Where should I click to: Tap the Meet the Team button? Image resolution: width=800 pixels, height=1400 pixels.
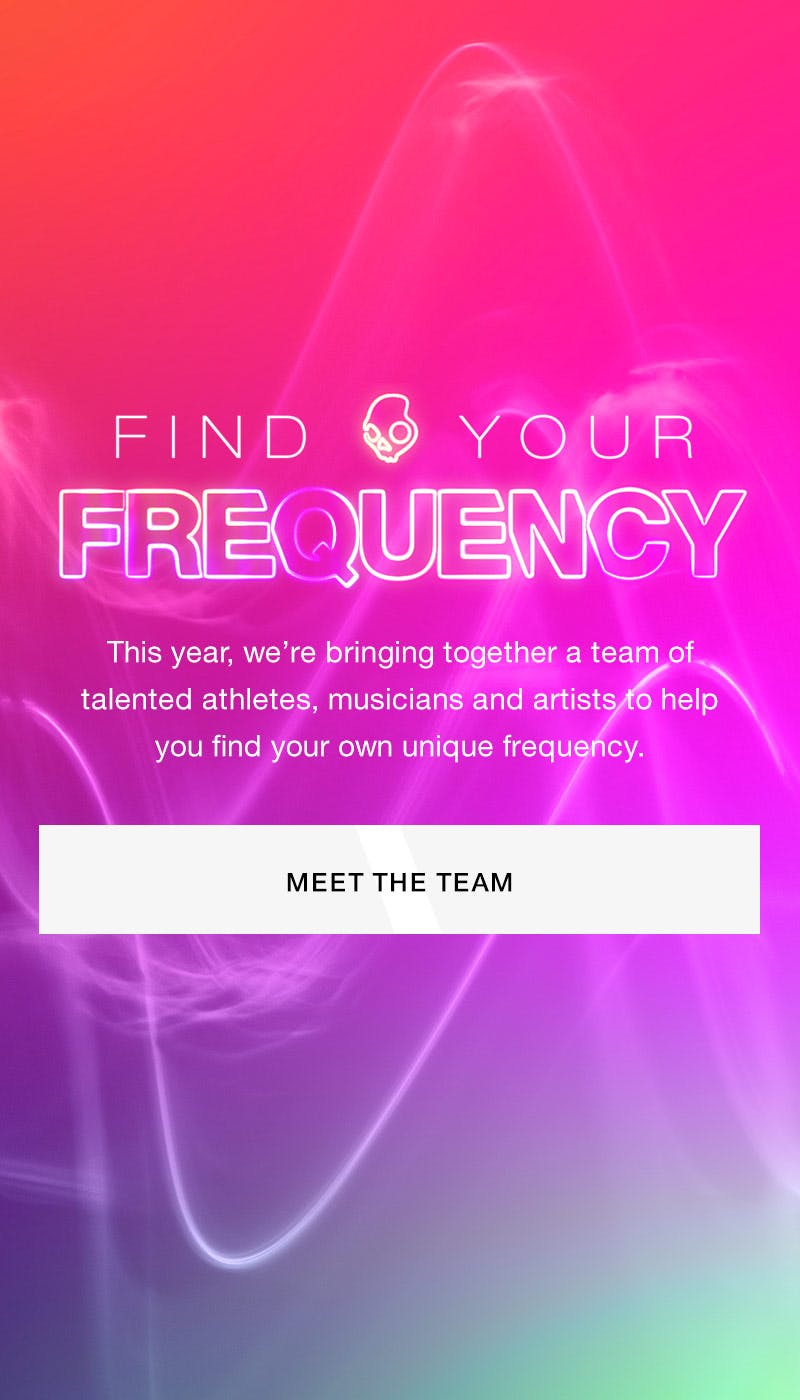click(x=399, y=880)
